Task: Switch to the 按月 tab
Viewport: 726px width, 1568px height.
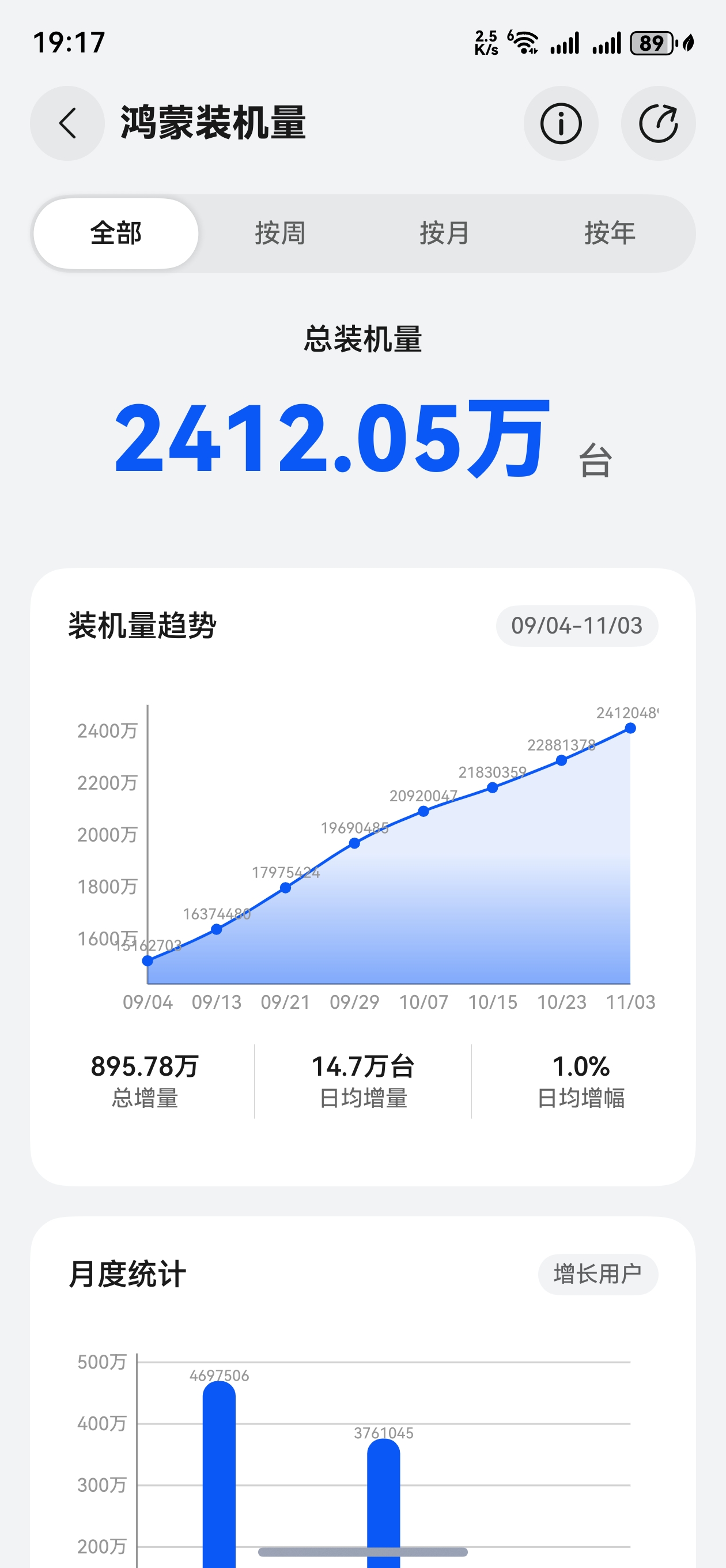Action: pos(445,233)
